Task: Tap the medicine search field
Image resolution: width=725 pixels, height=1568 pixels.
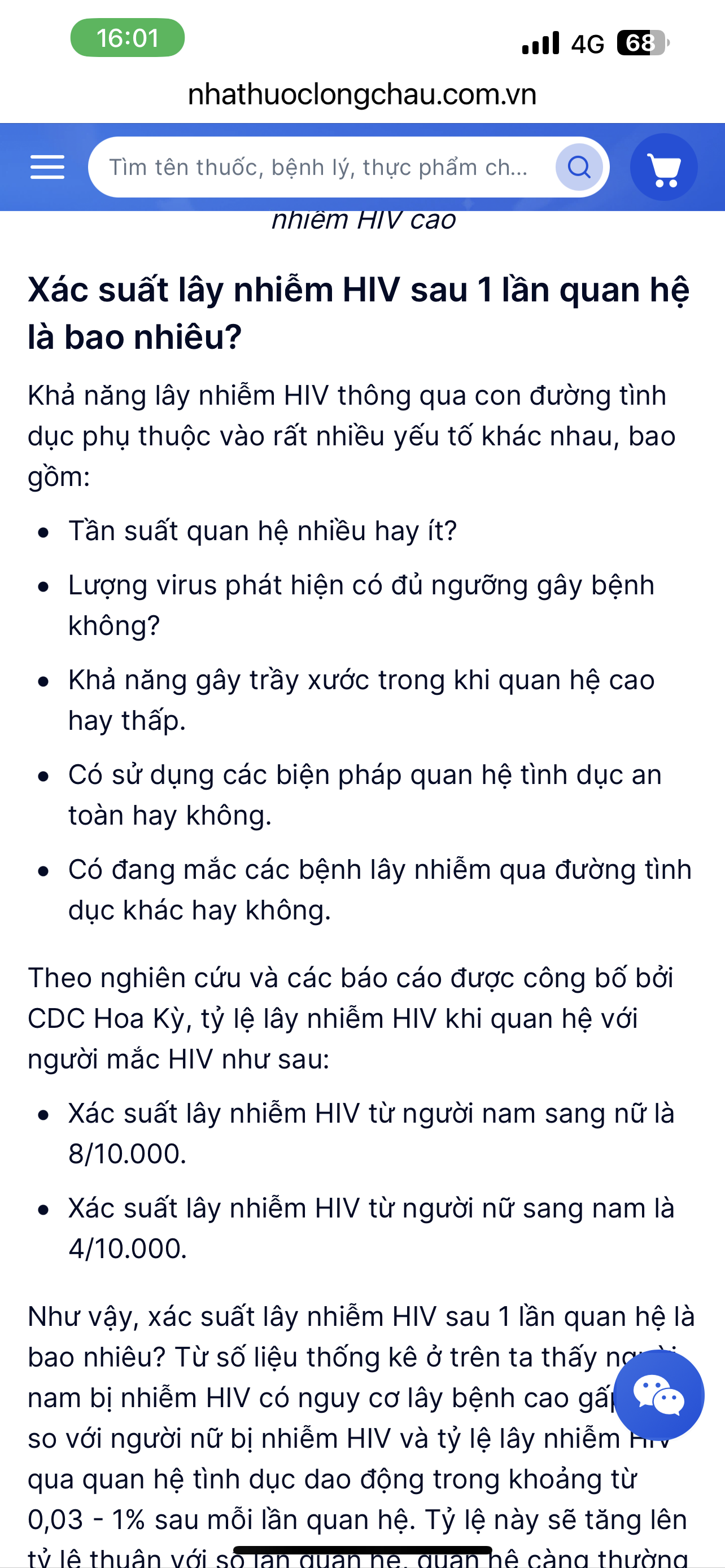Action: [320, 167]
